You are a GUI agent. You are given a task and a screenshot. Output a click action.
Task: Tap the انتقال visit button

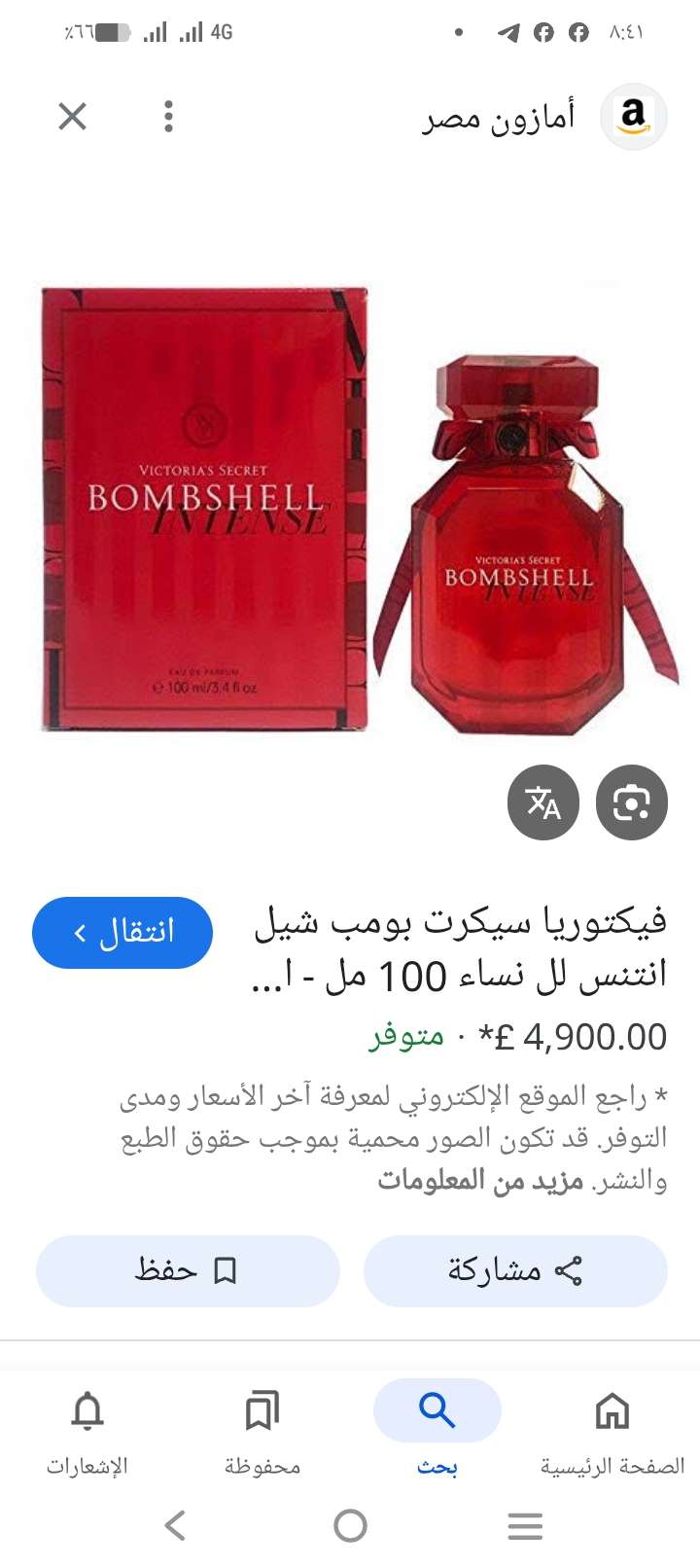tap(122, 933)
